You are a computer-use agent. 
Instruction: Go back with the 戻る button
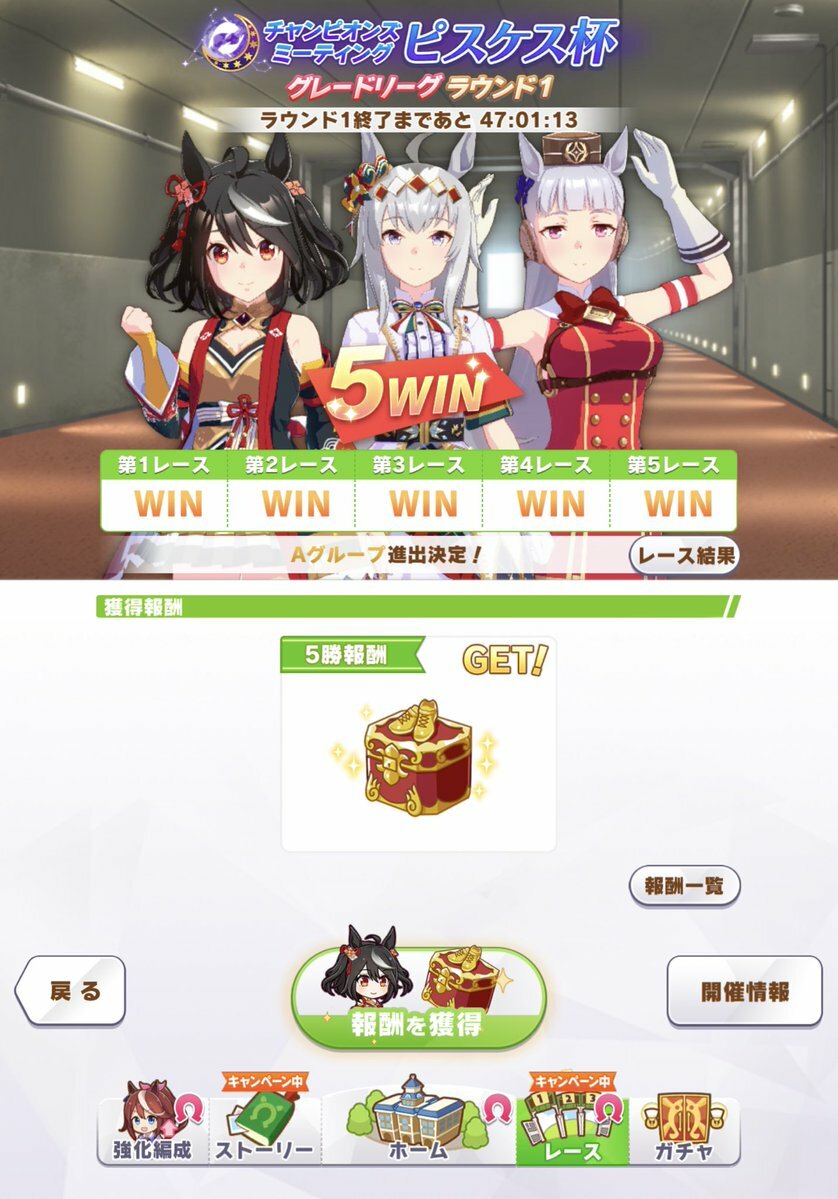coord(73,991)
